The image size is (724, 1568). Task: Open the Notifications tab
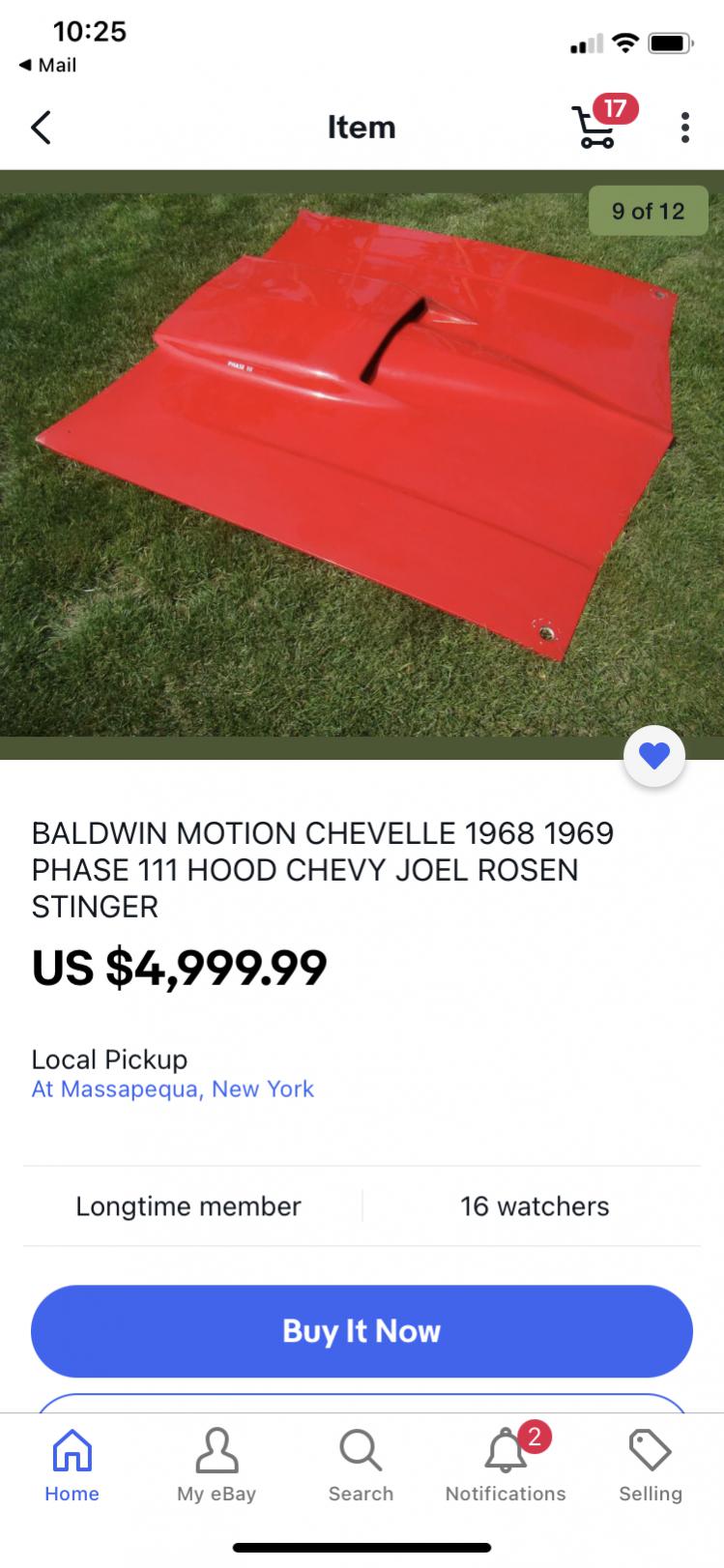506,1466
